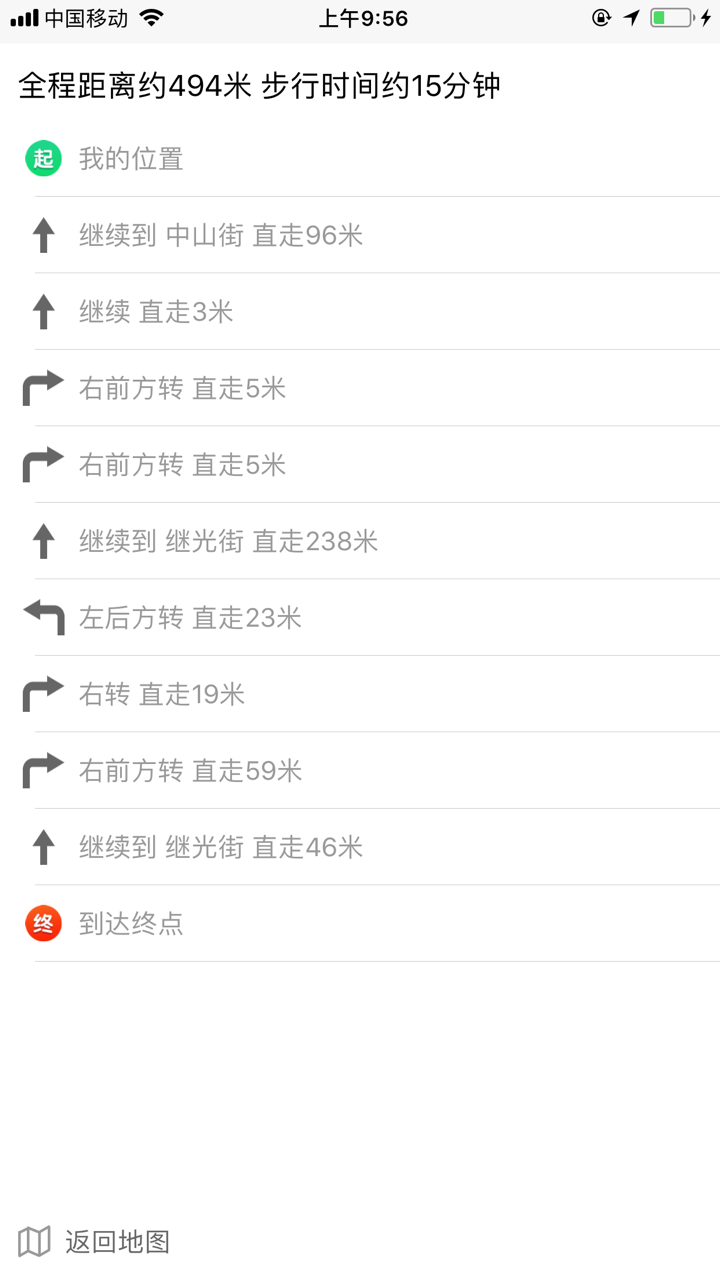Tap the step 继续到 中山街 直走96米

click(x=222, y=234)
